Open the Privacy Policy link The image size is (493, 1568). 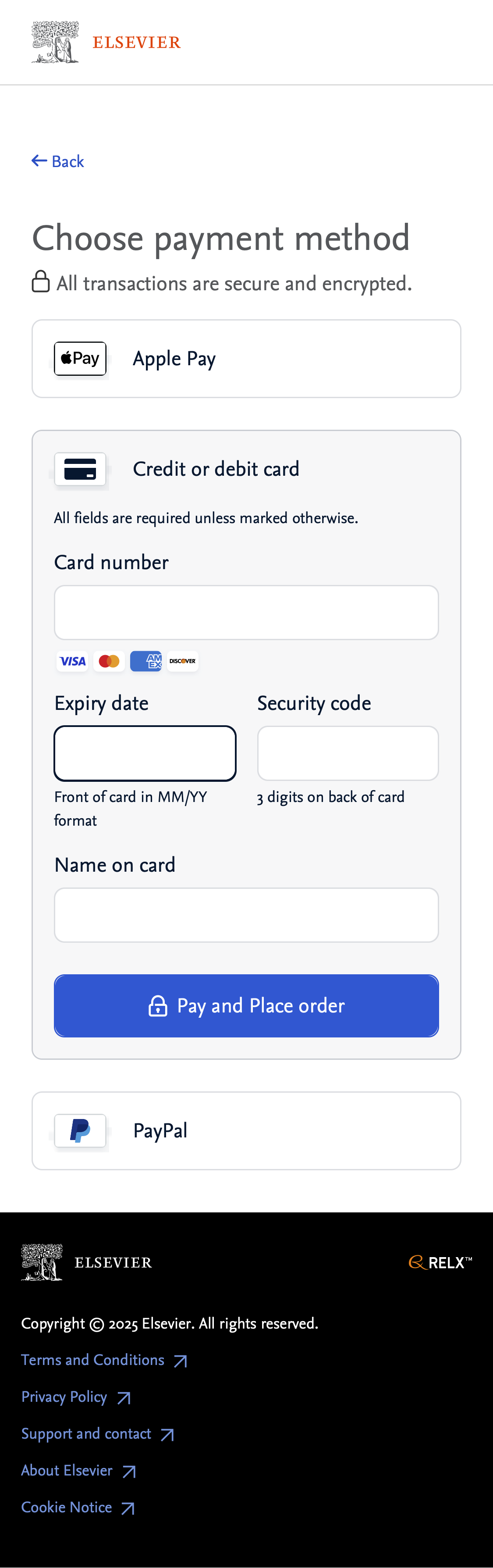coord(64,1397)
